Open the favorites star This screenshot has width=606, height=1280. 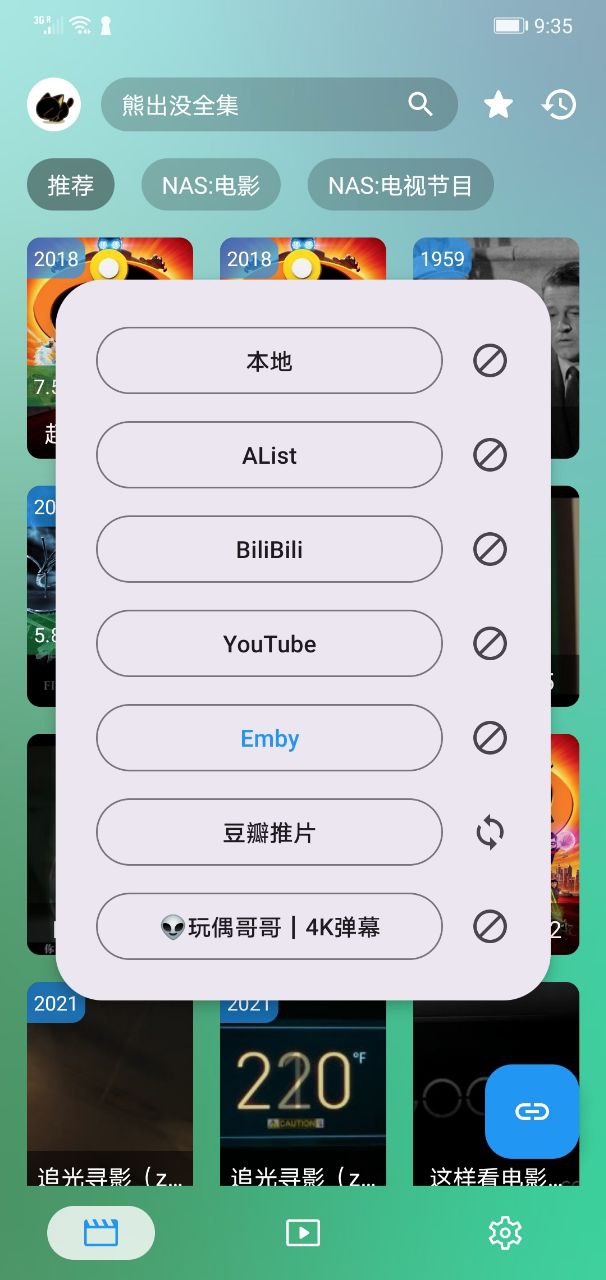click(x=498, y=105)
